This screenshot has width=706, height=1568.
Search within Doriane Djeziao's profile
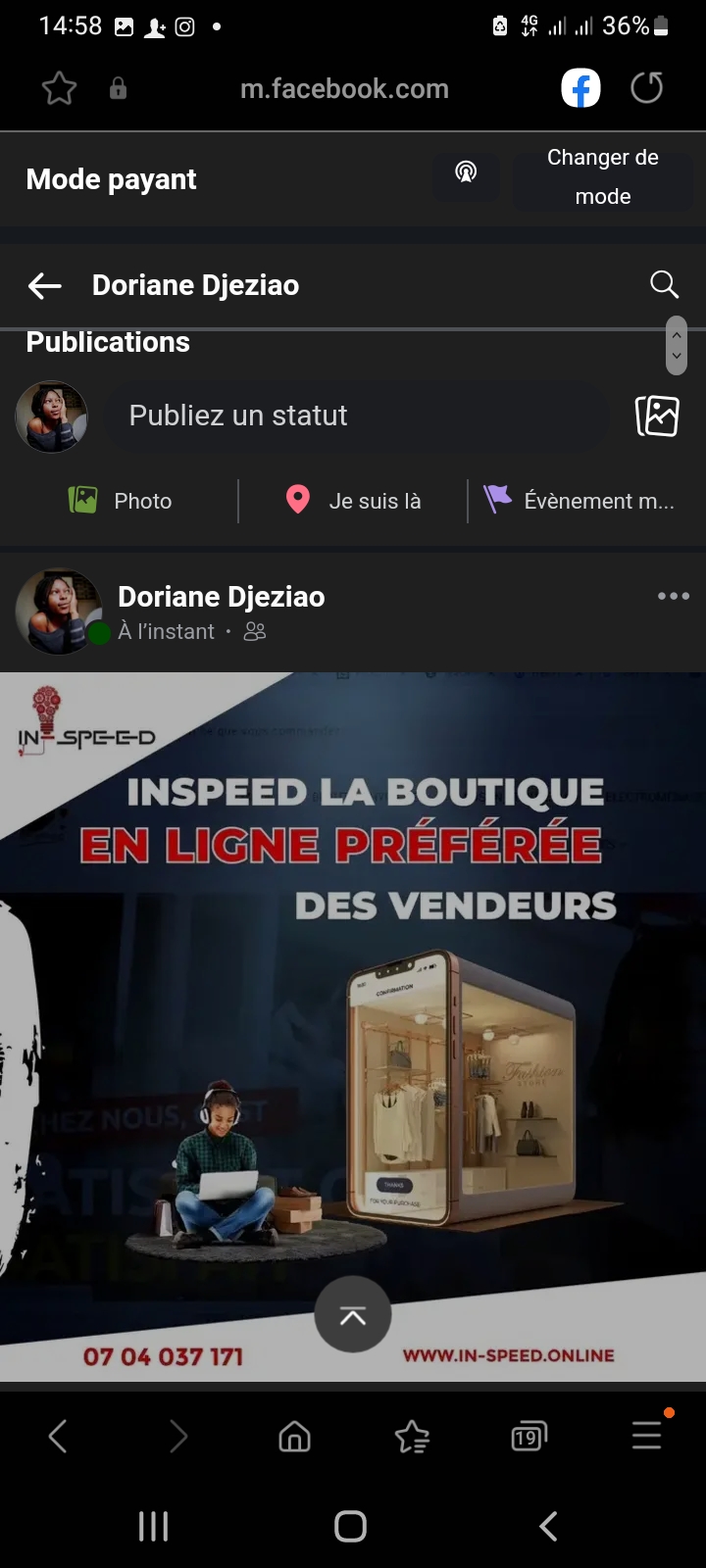click(x=664, y=284)
